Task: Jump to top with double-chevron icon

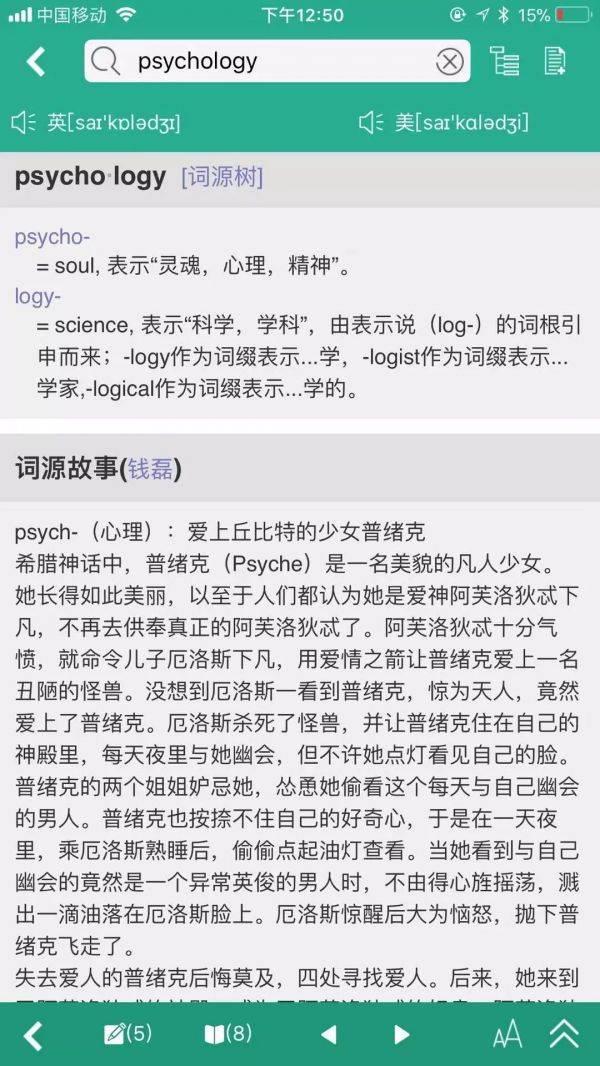Action: point(565,1035)
